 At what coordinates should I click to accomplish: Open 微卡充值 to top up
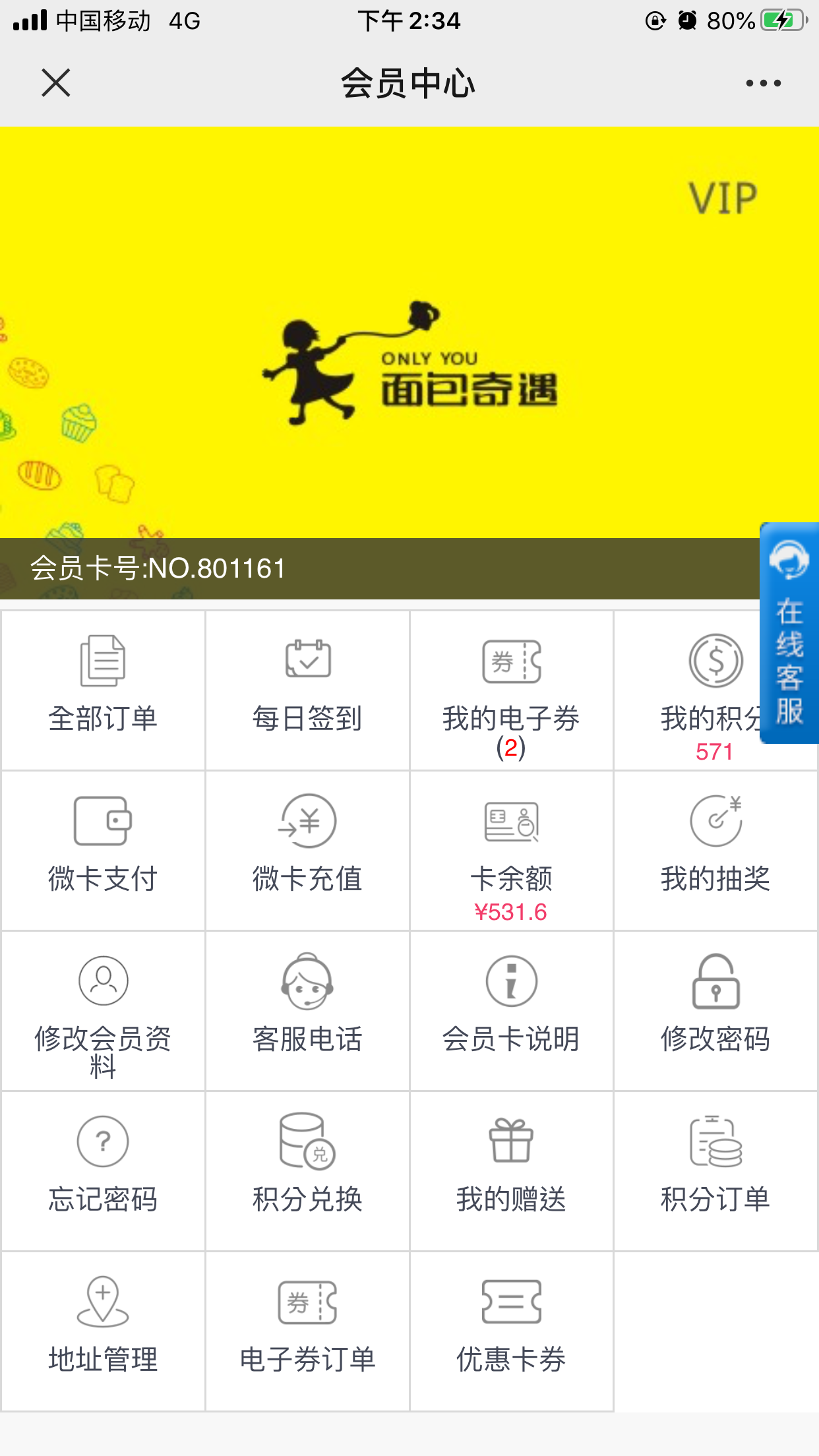pyautogui.click(x=307, y=851)
